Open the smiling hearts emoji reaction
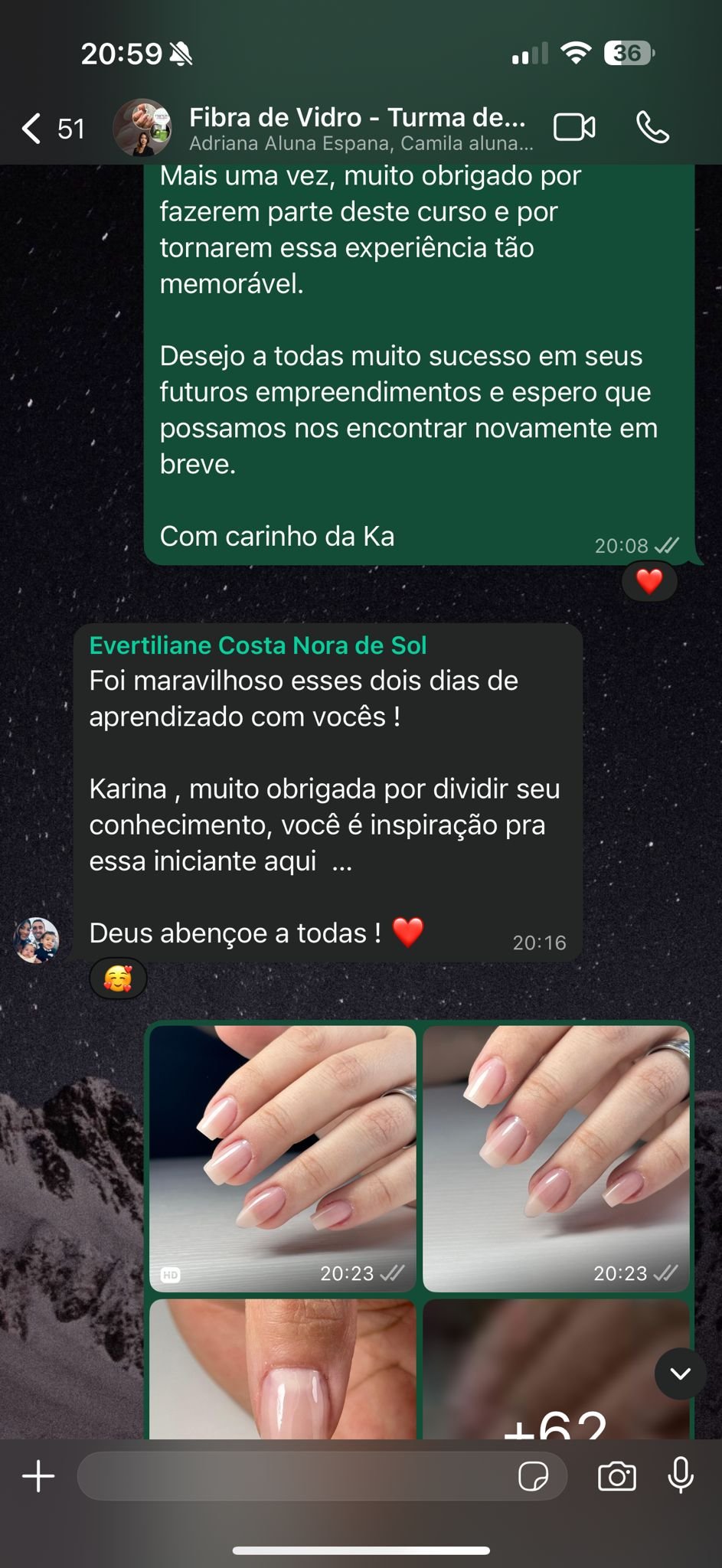 [x=118, y=978]
